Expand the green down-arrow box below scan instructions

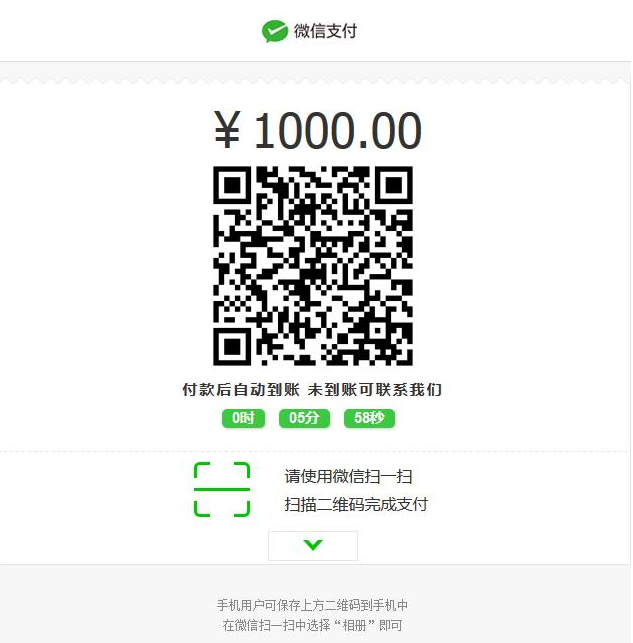313,545
